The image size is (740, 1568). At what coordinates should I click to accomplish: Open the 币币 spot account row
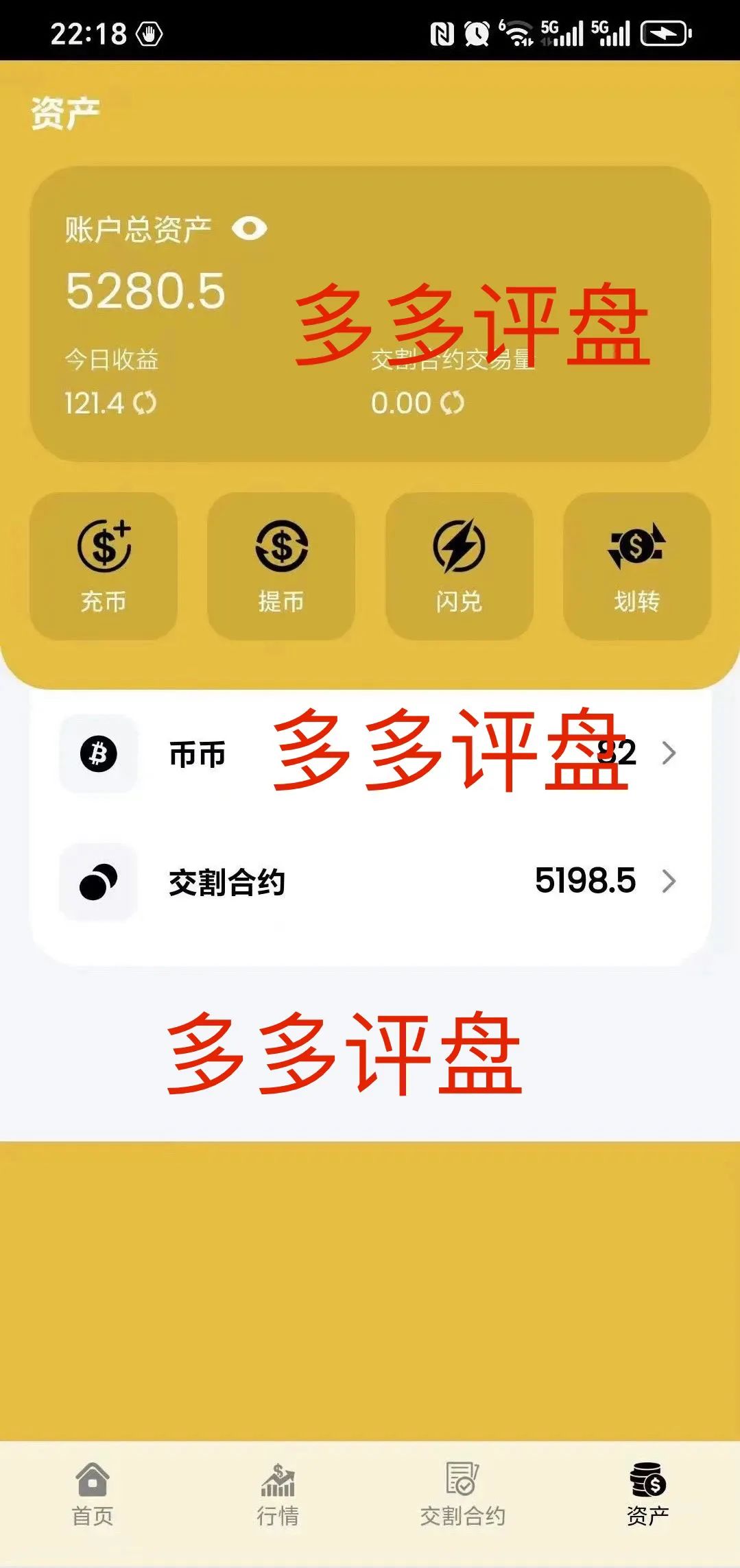pos(370,753)
